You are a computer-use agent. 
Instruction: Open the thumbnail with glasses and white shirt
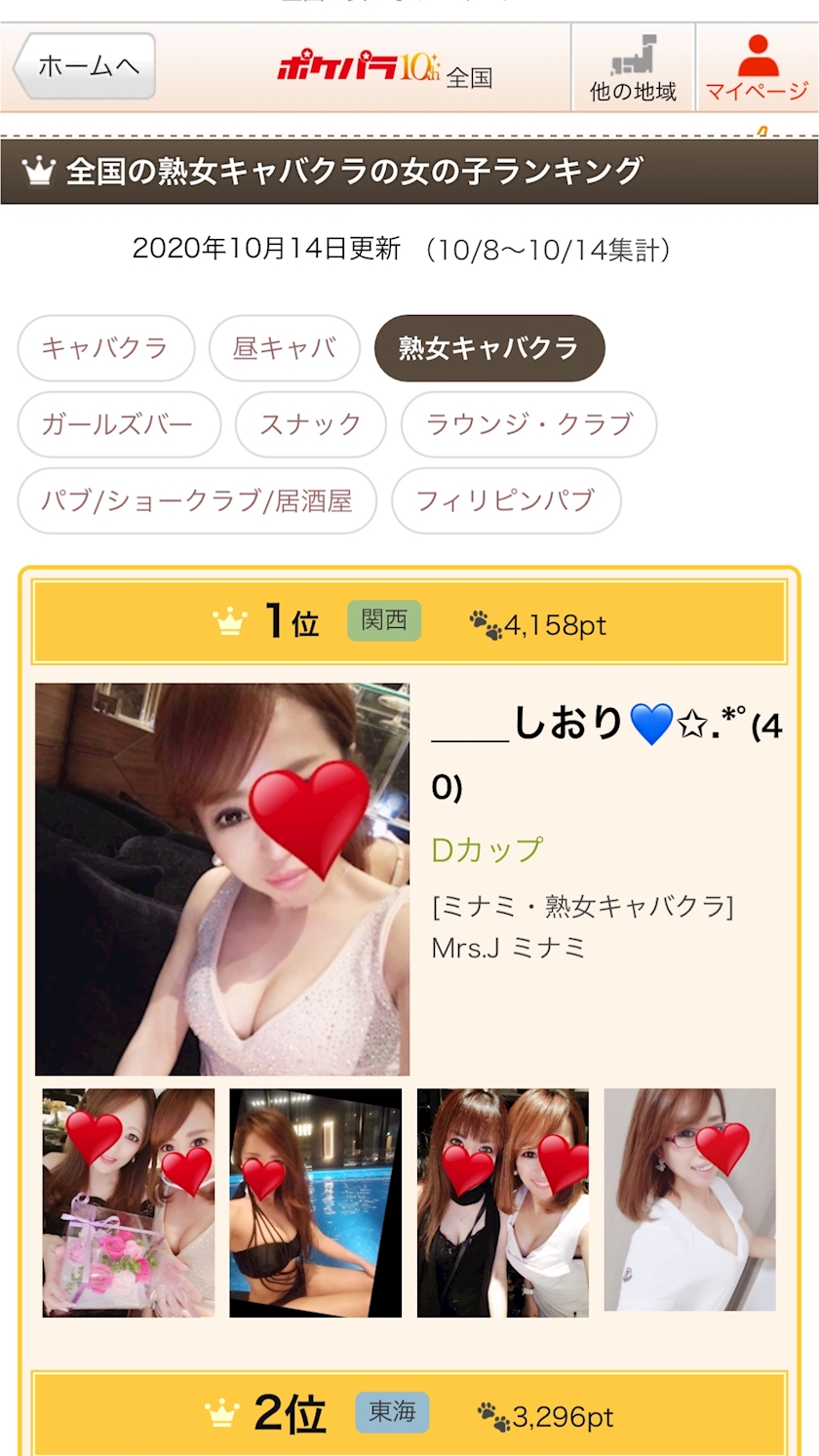689,1200
